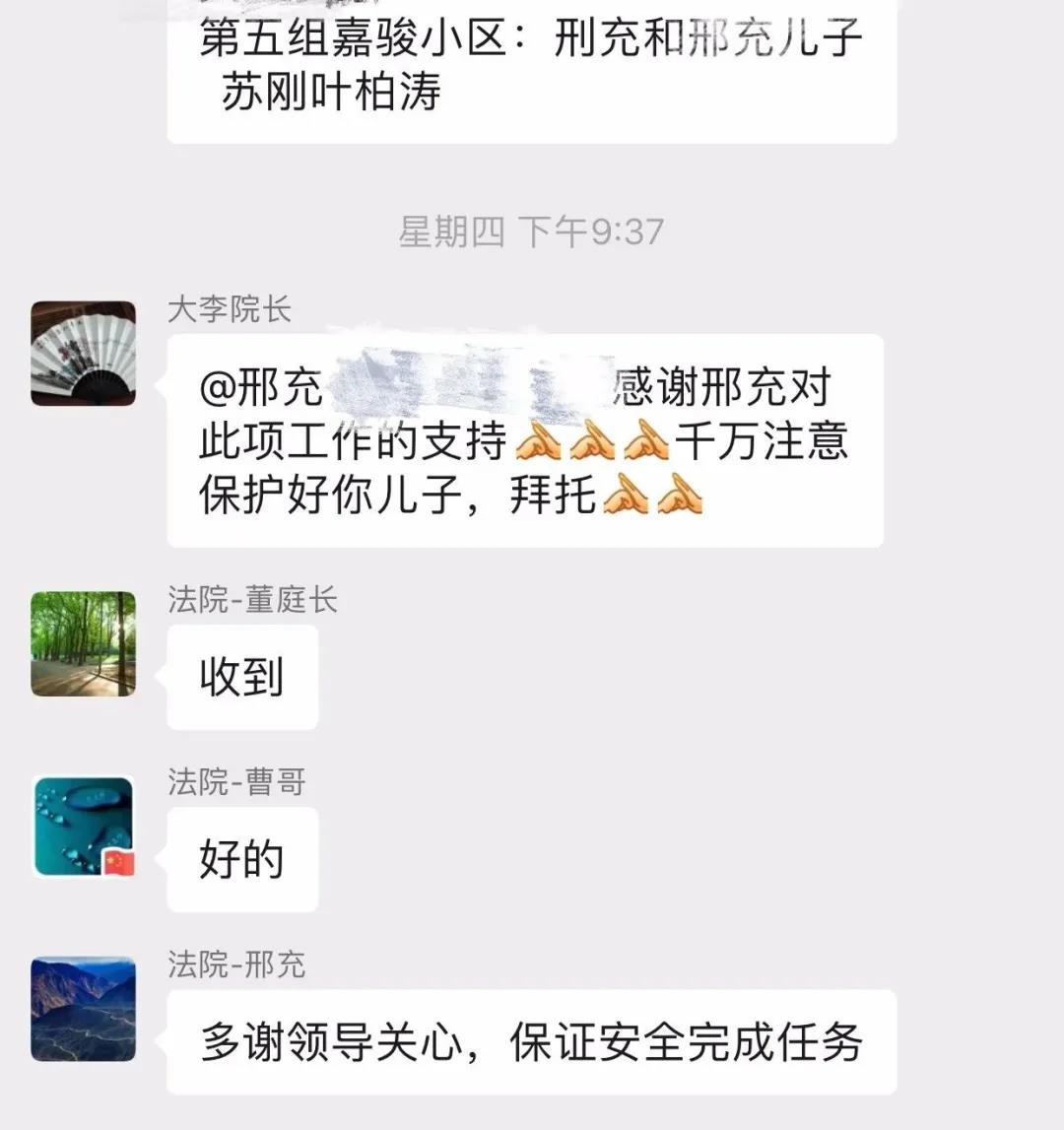This screenshot has height=1130, width=1064.
Task: Open 法院-董庭长's avatar
Action: [x=83, y=644]
